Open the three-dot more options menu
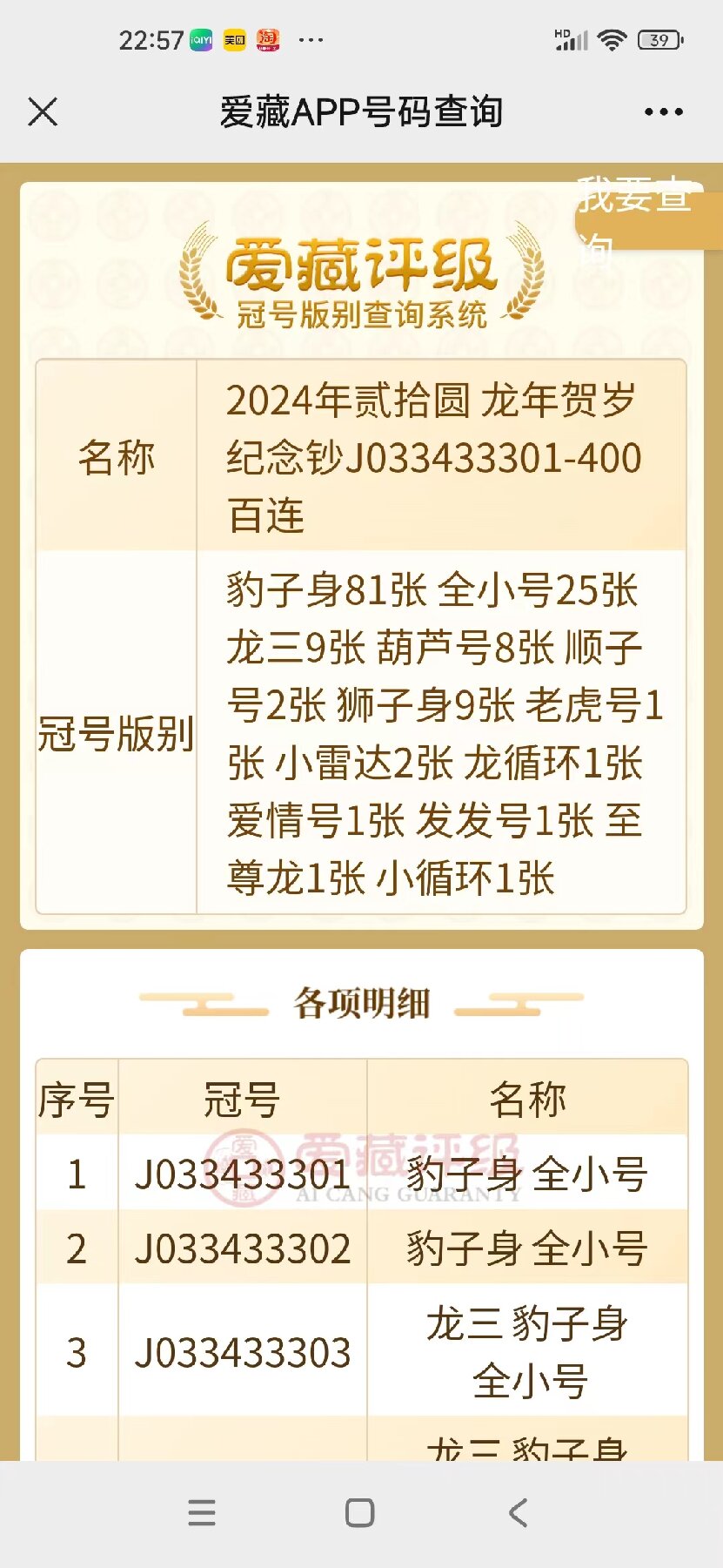 click(x=663, y=112)
